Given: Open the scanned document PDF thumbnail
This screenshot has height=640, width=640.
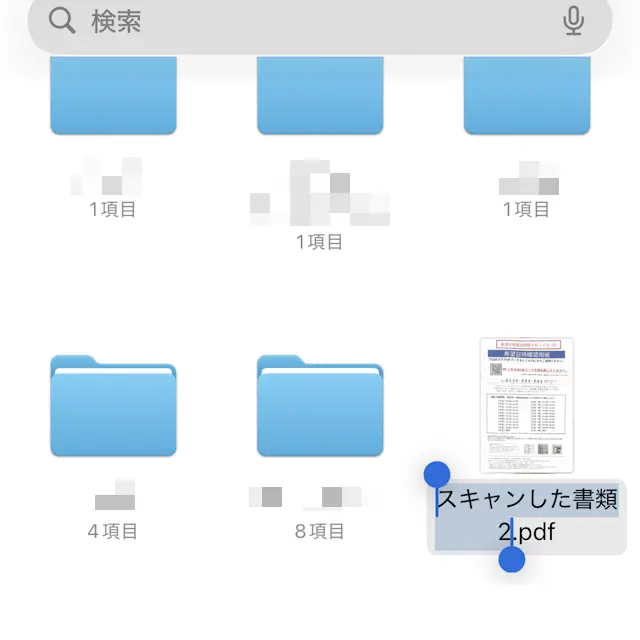Looking at the screenshot, I should 527,402.
